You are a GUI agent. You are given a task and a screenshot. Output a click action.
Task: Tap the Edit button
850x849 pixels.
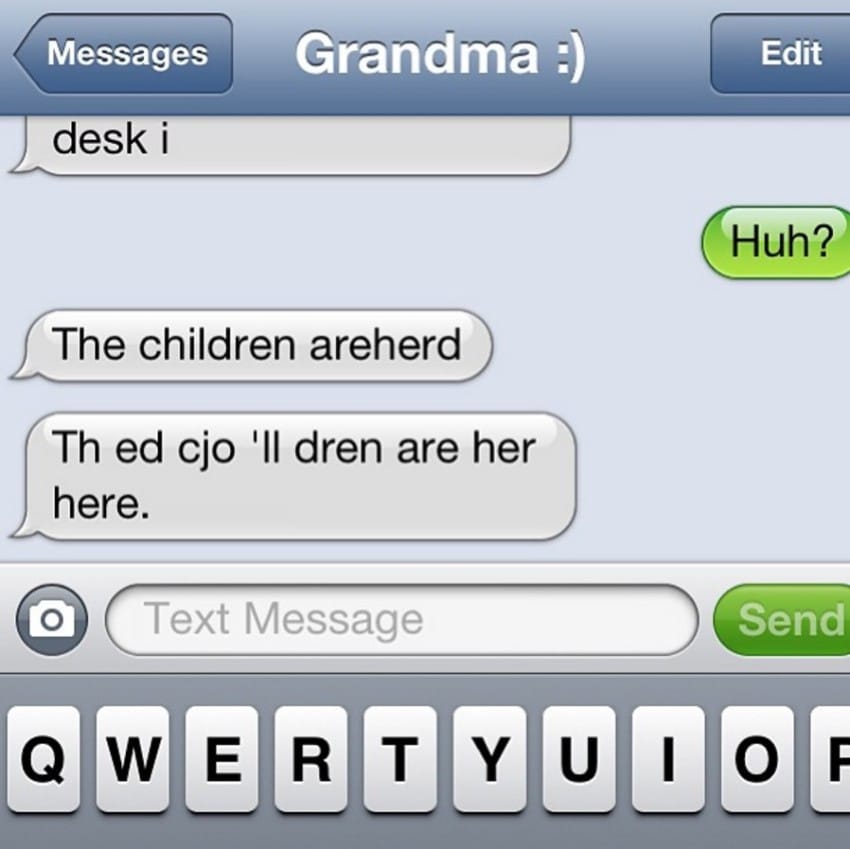coord(788,54)
